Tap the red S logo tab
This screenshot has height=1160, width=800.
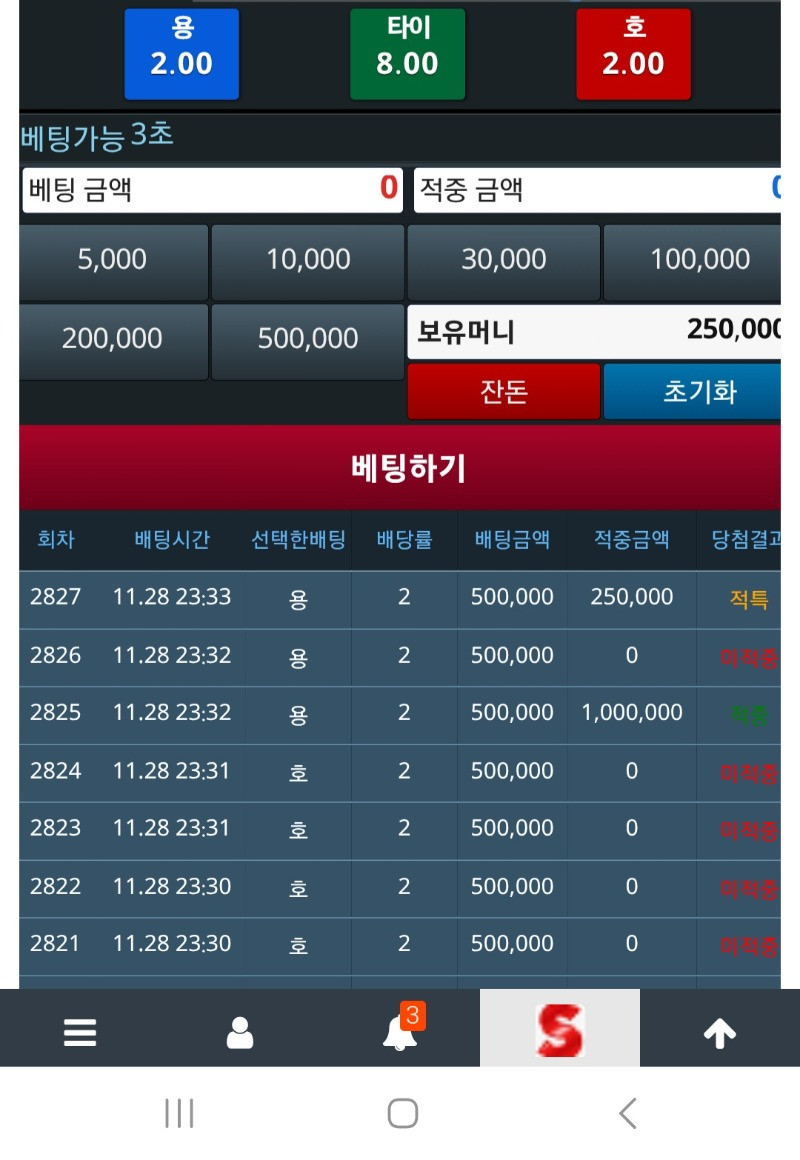coord(560,1030)
